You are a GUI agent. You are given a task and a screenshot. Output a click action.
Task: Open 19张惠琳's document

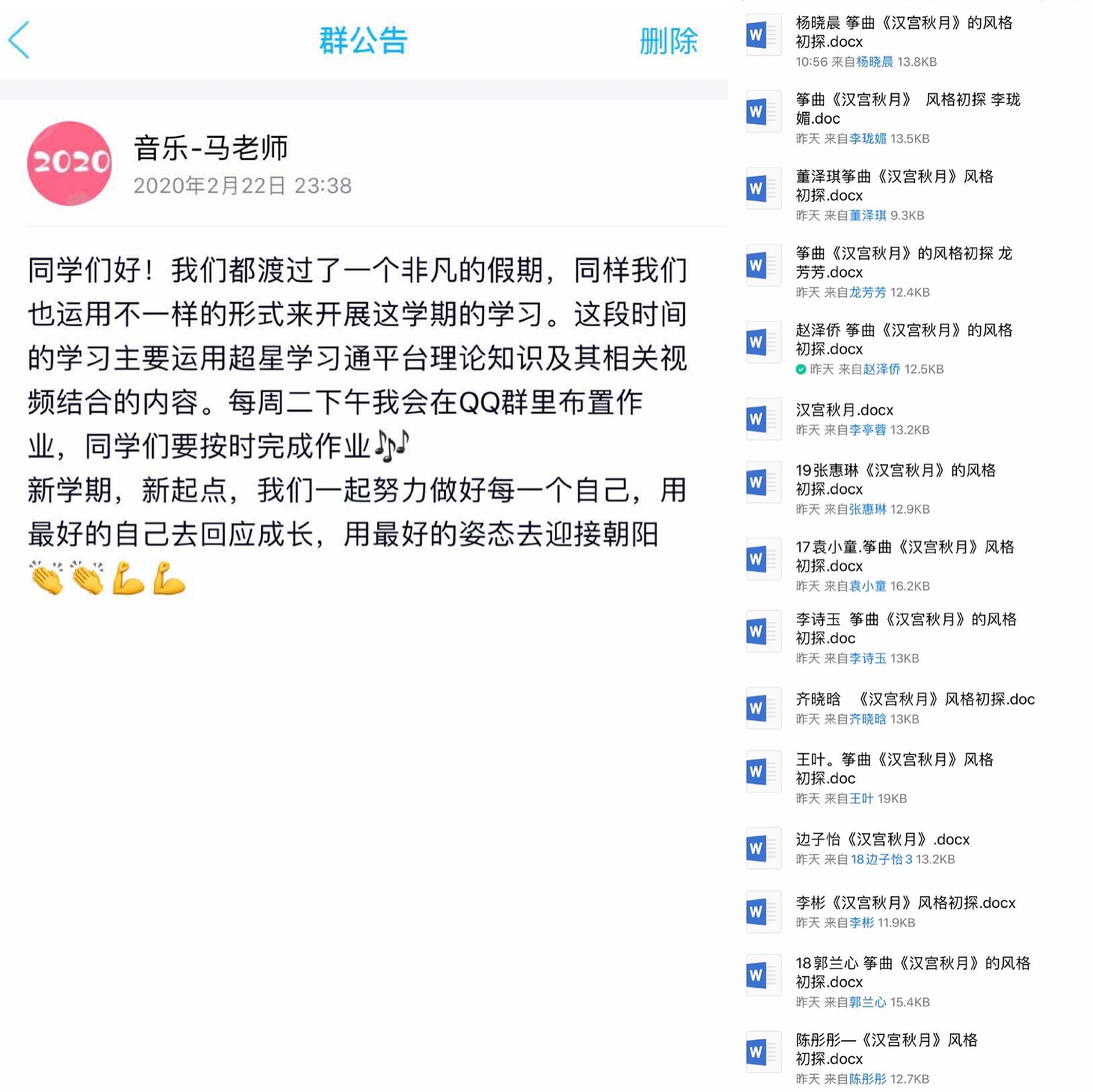(x=894, y=480)
